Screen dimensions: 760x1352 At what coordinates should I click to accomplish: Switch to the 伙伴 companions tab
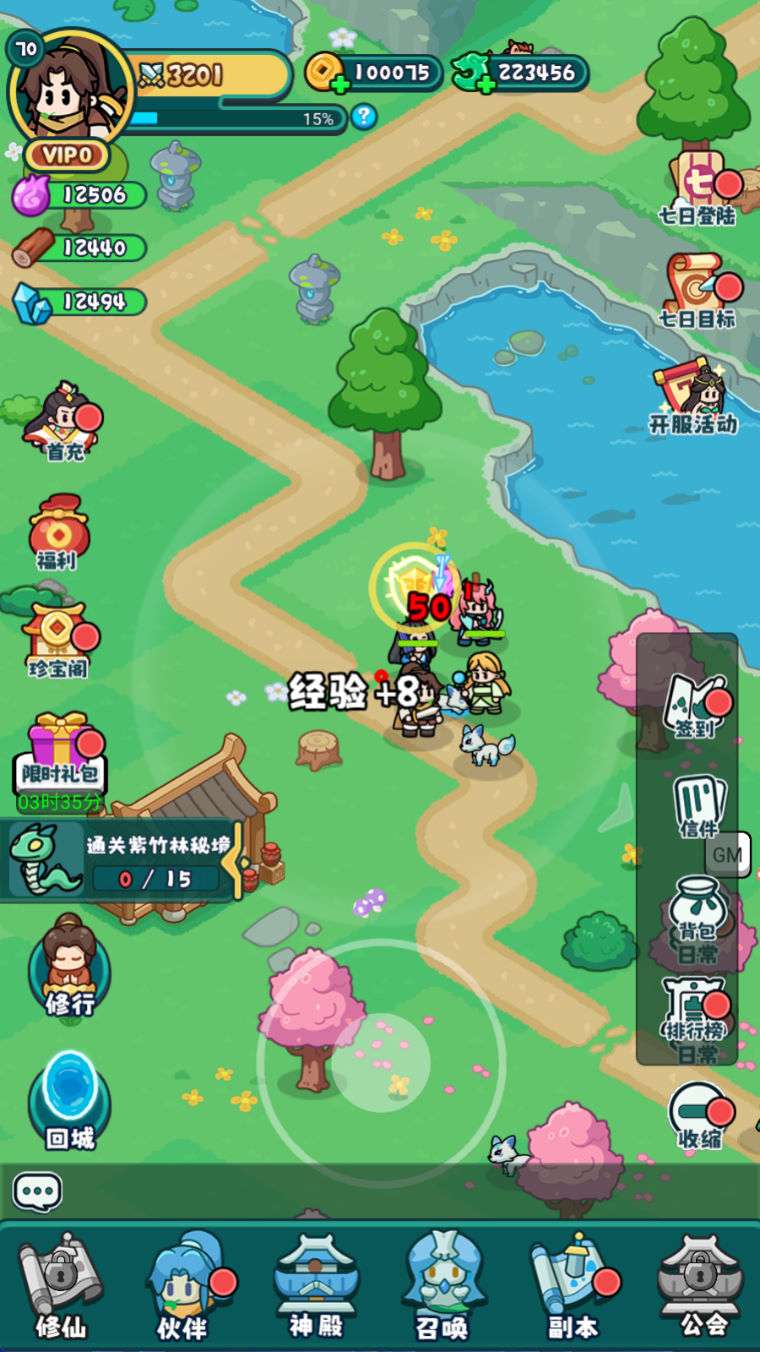click(x=184, y=1287)
